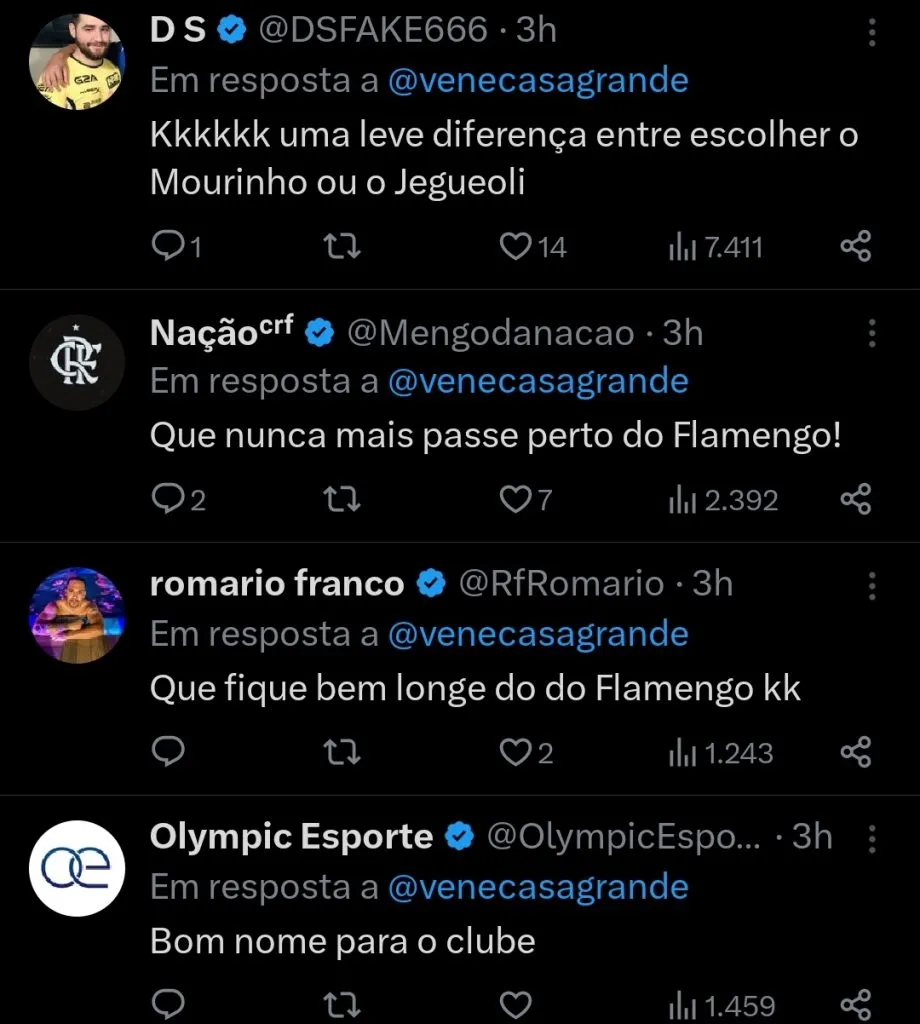Open the 3h timestamp on D S's tweet
This screenshot has height=1024, width=920.
pos(533,29)
